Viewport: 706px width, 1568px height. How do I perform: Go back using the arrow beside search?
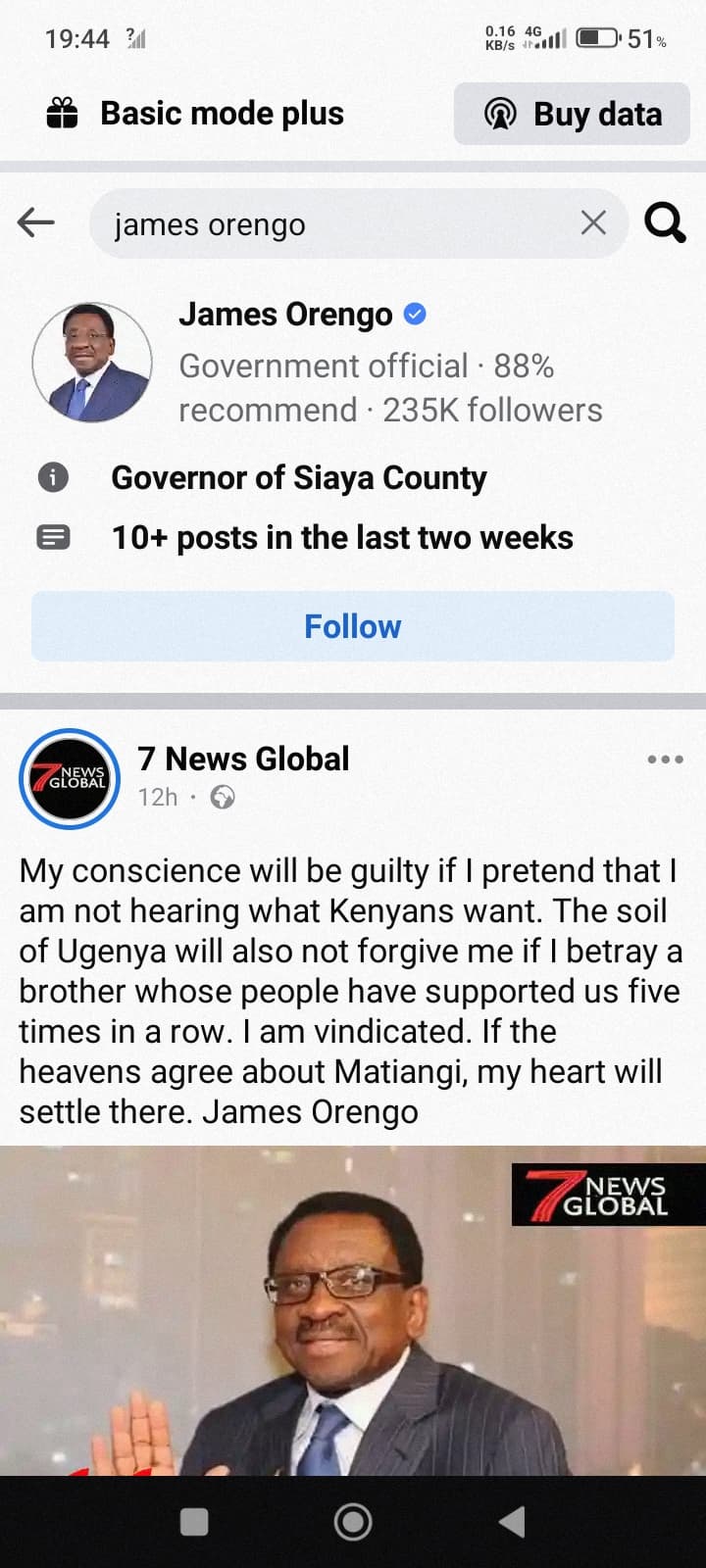(36, 223)
